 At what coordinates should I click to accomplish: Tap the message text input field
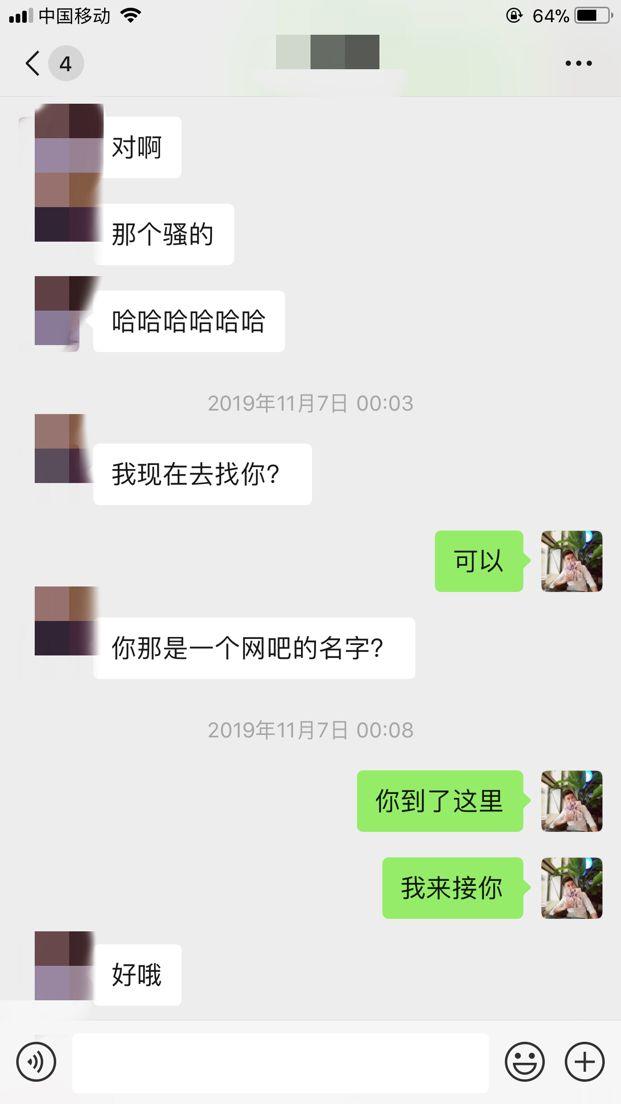pyautogui.click(x=280, y=1062)
